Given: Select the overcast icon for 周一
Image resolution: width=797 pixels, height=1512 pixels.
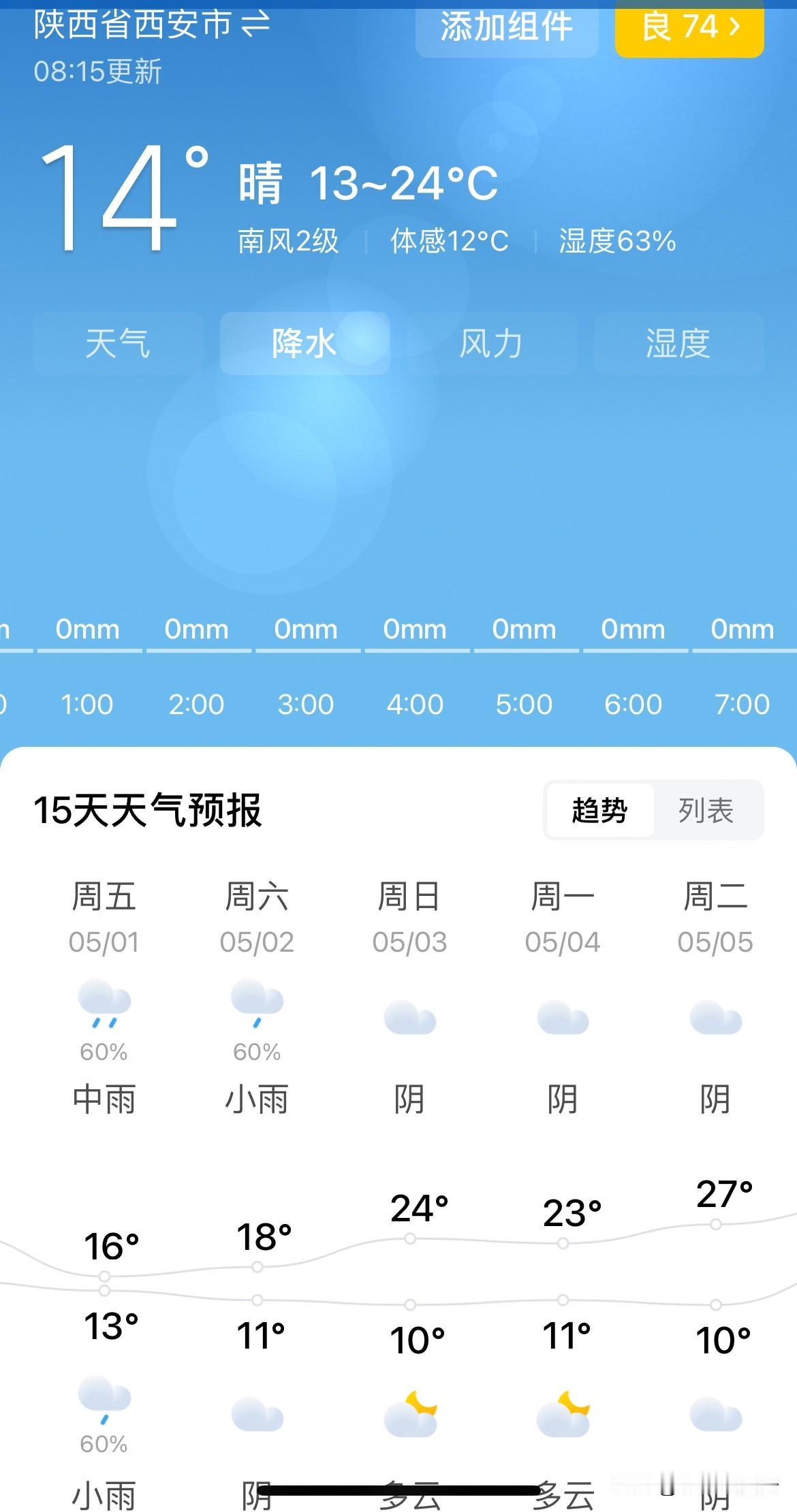Looking at the screenshot, I should pyautogui.click(x=563, y=1018).
